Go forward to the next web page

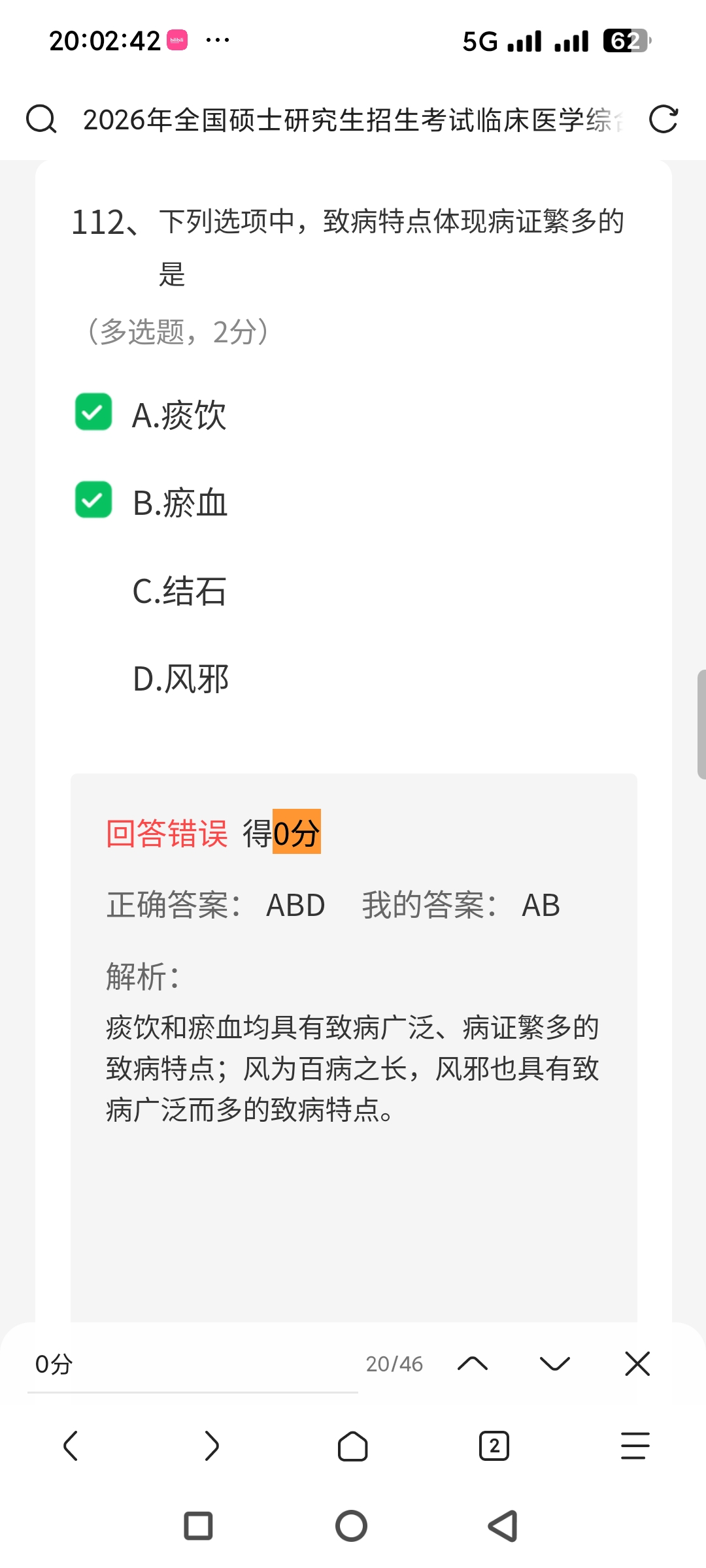click(212, 1446)
